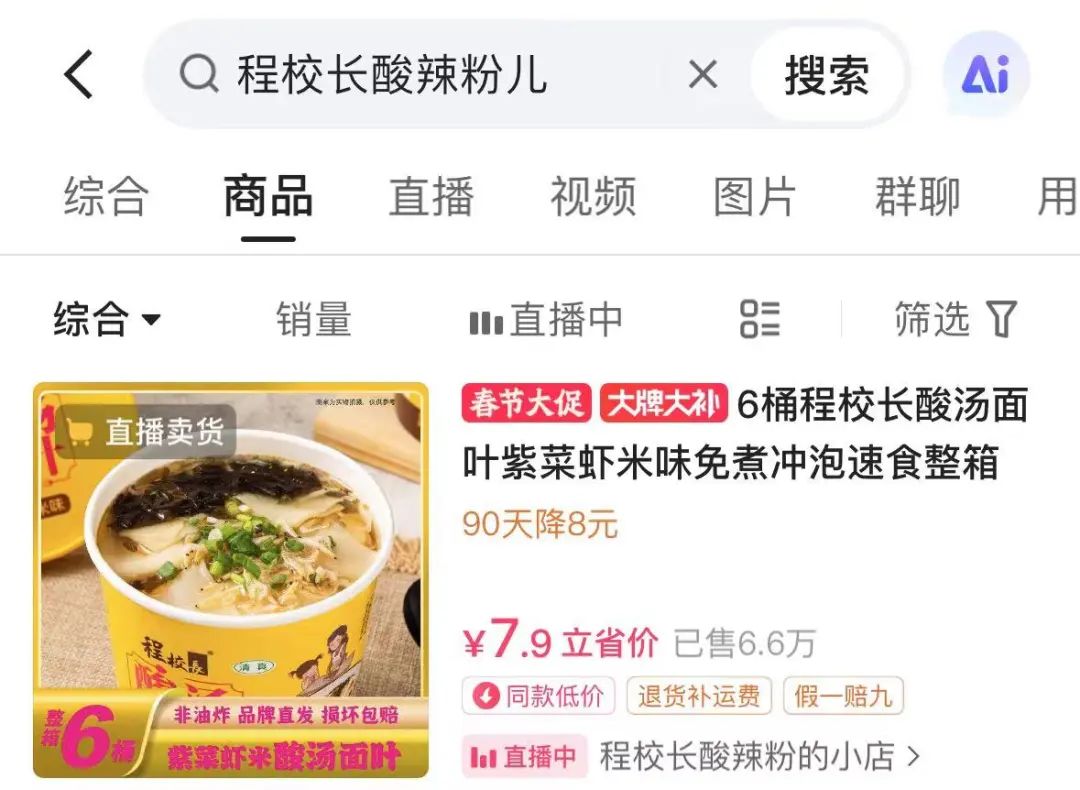
Task: Sort results by 销量
Action: coord(314,320)
